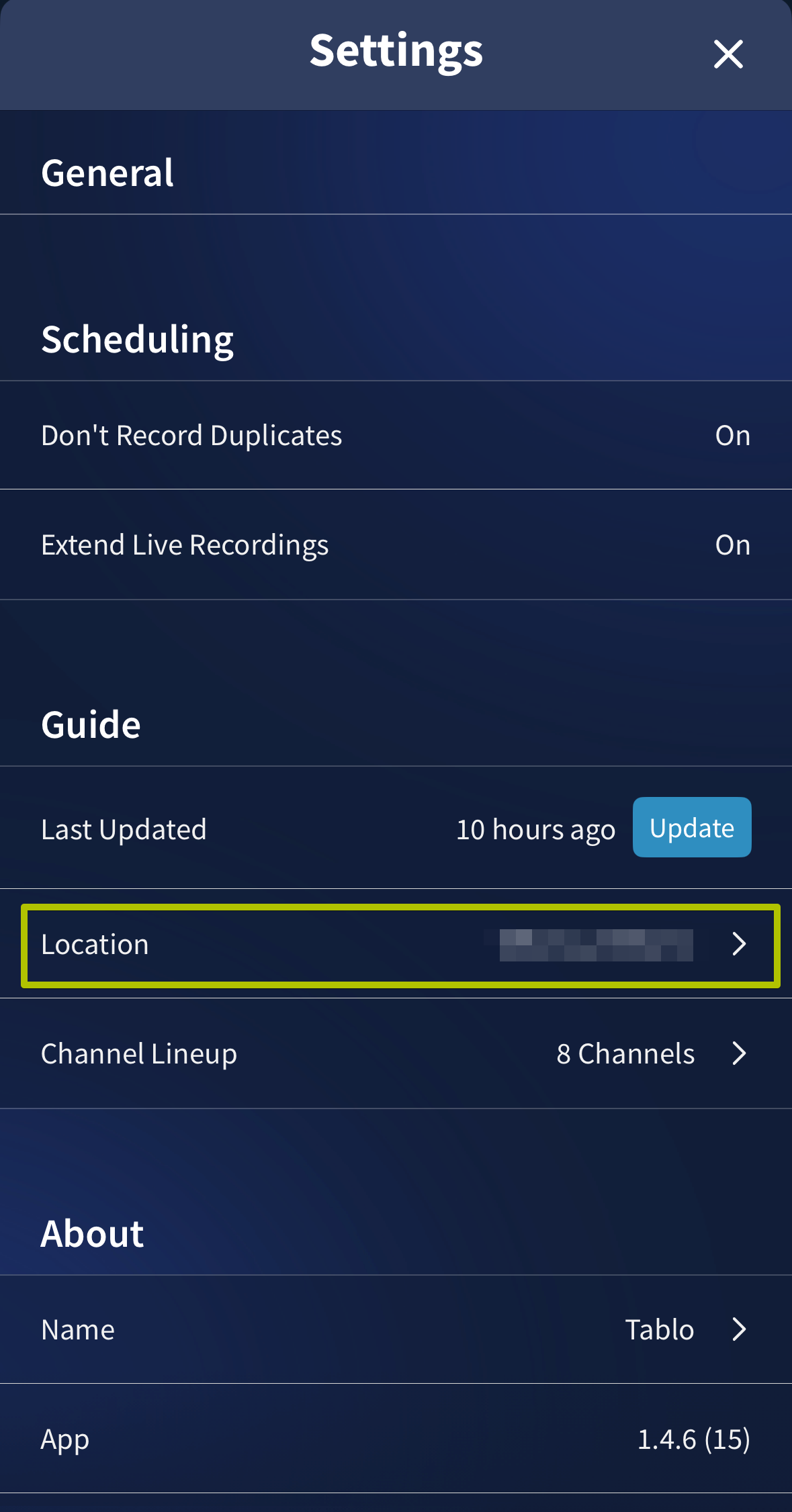This screenshot has width=792, height=1512.
Task: Open Channel Lineup with 8 Channels
Action: pyautogui.click(x=396, y=1054)
